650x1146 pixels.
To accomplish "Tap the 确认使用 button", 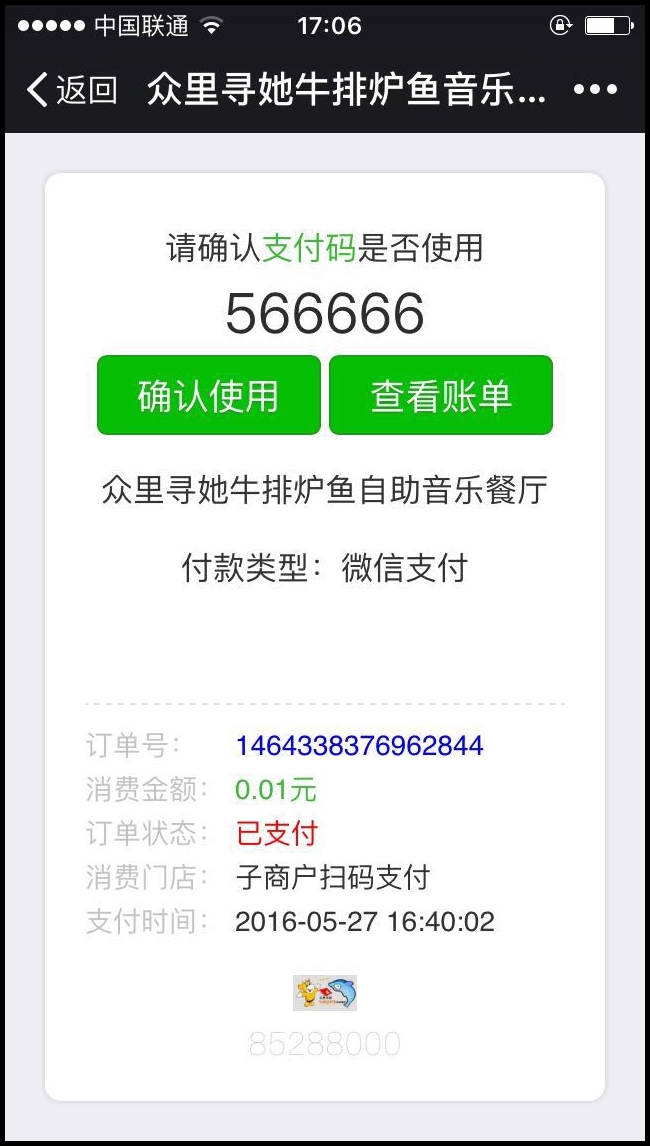I will (208, 395).
